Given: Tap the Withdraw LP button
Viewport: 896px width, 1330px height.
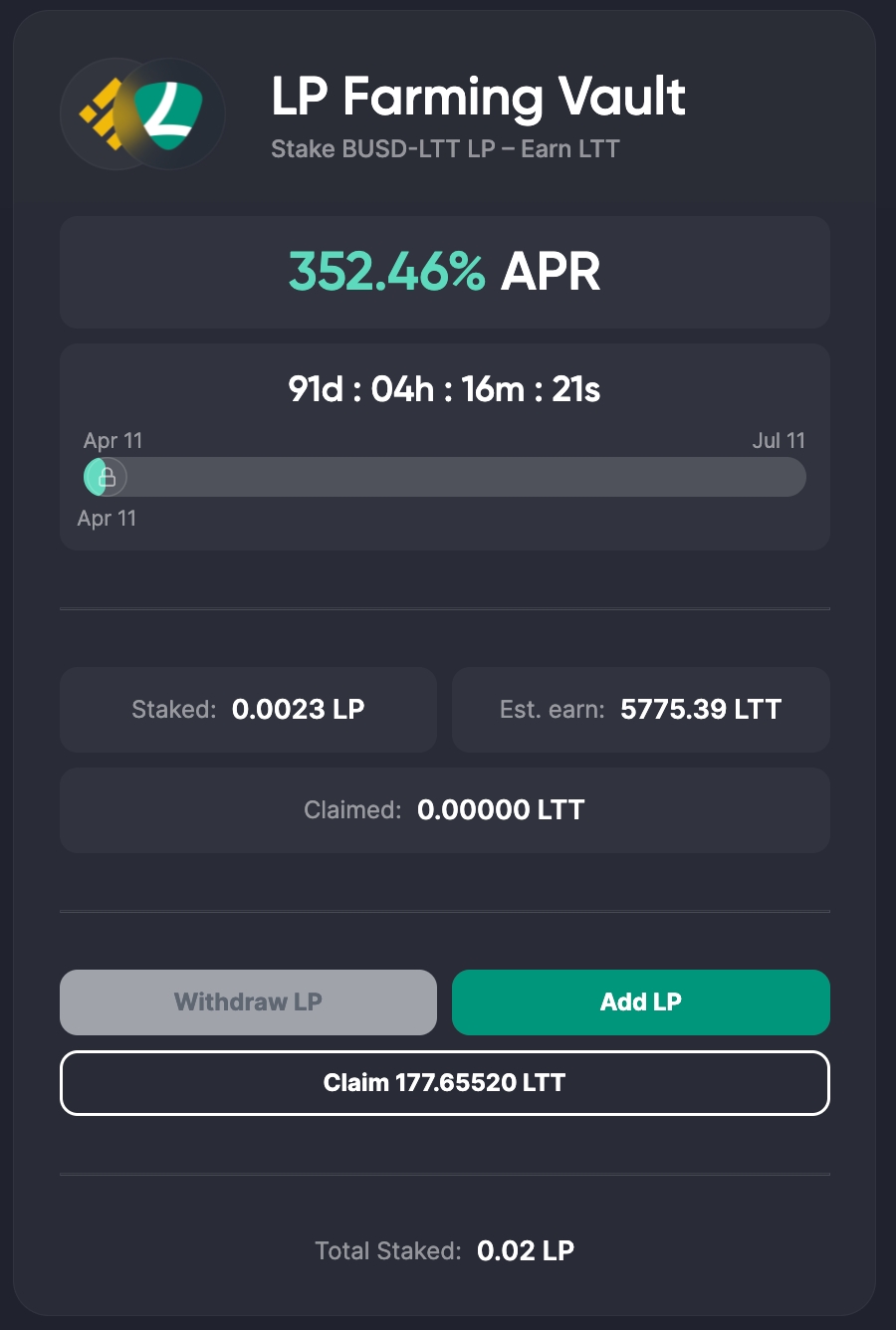Looking at the screenshot, I should pyautogui.click(x=248, y=1002).
